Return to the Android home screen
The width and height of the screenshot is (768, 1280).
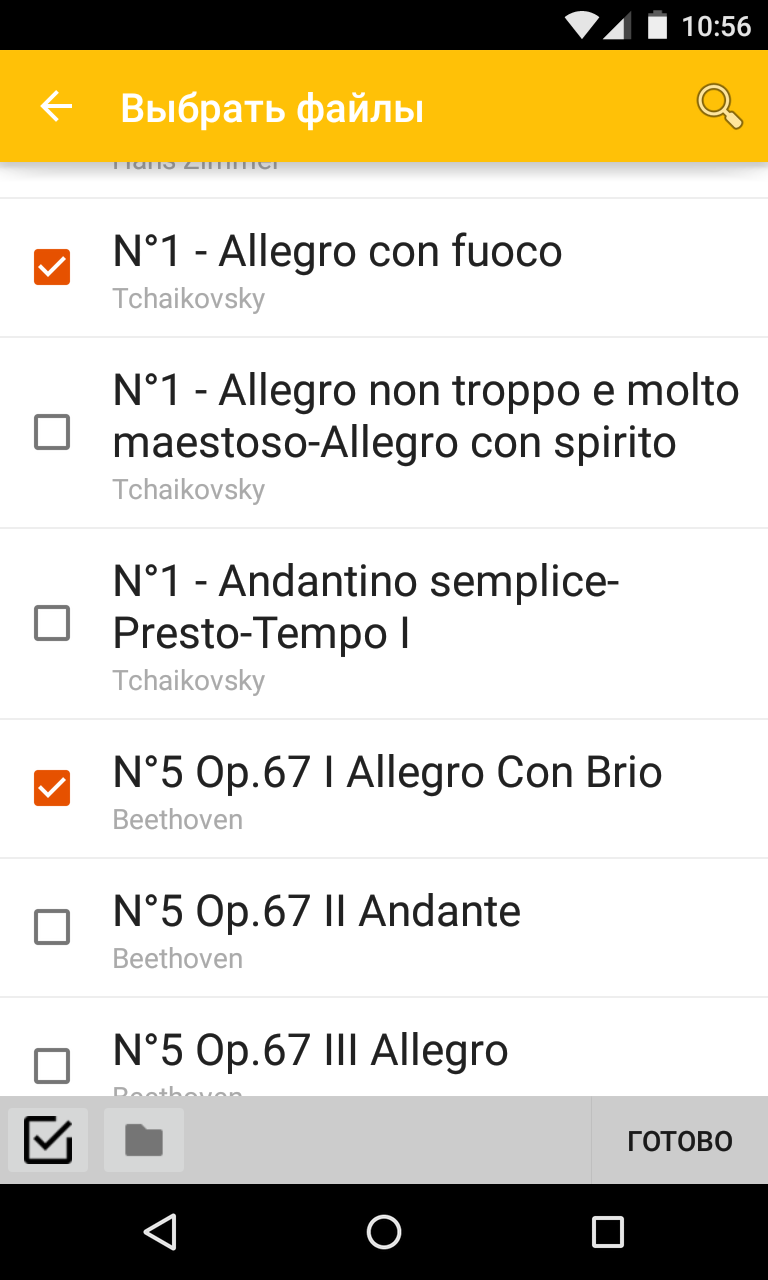(x=384, y=1232)
